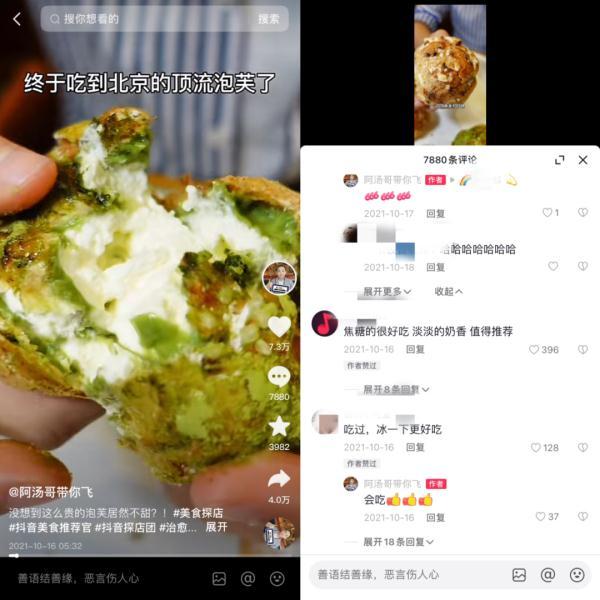The width and height of the screenshot is (600, 600).
Task: Like the video showing 7.3万 likes
Action: (x=279, y=327)
